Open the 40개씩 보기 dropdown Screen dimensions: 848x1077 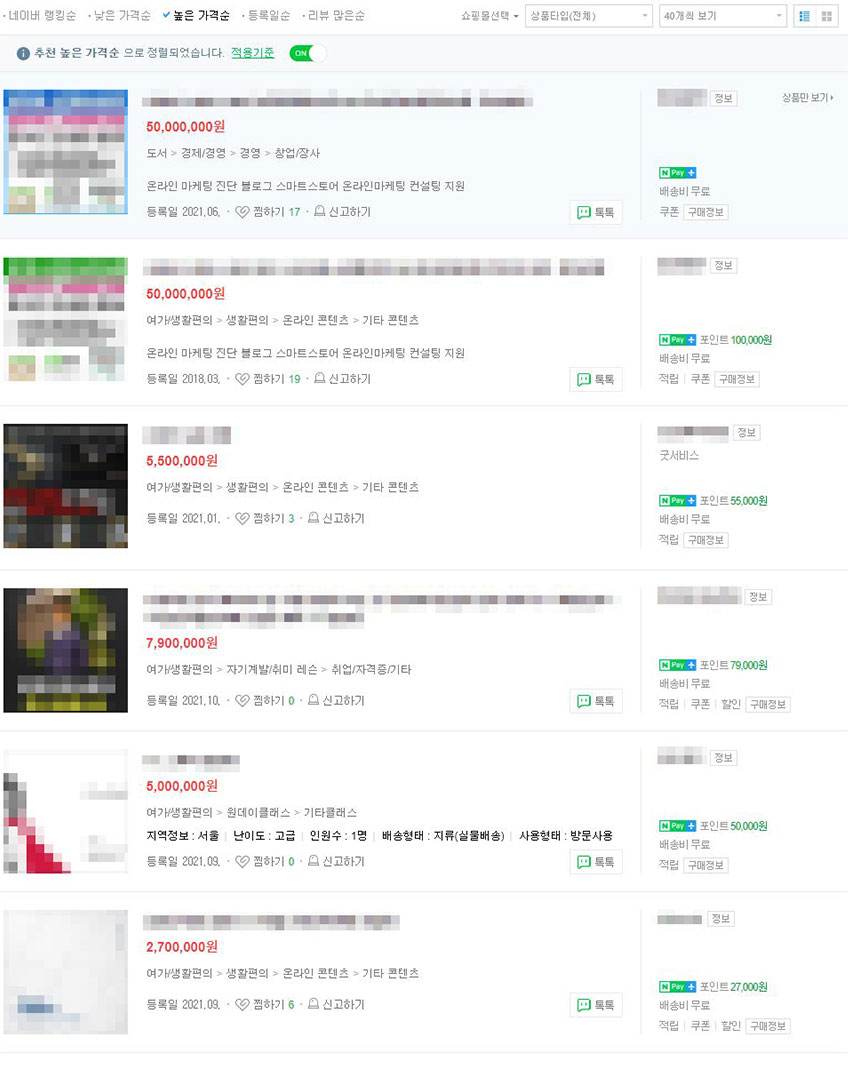722,16
